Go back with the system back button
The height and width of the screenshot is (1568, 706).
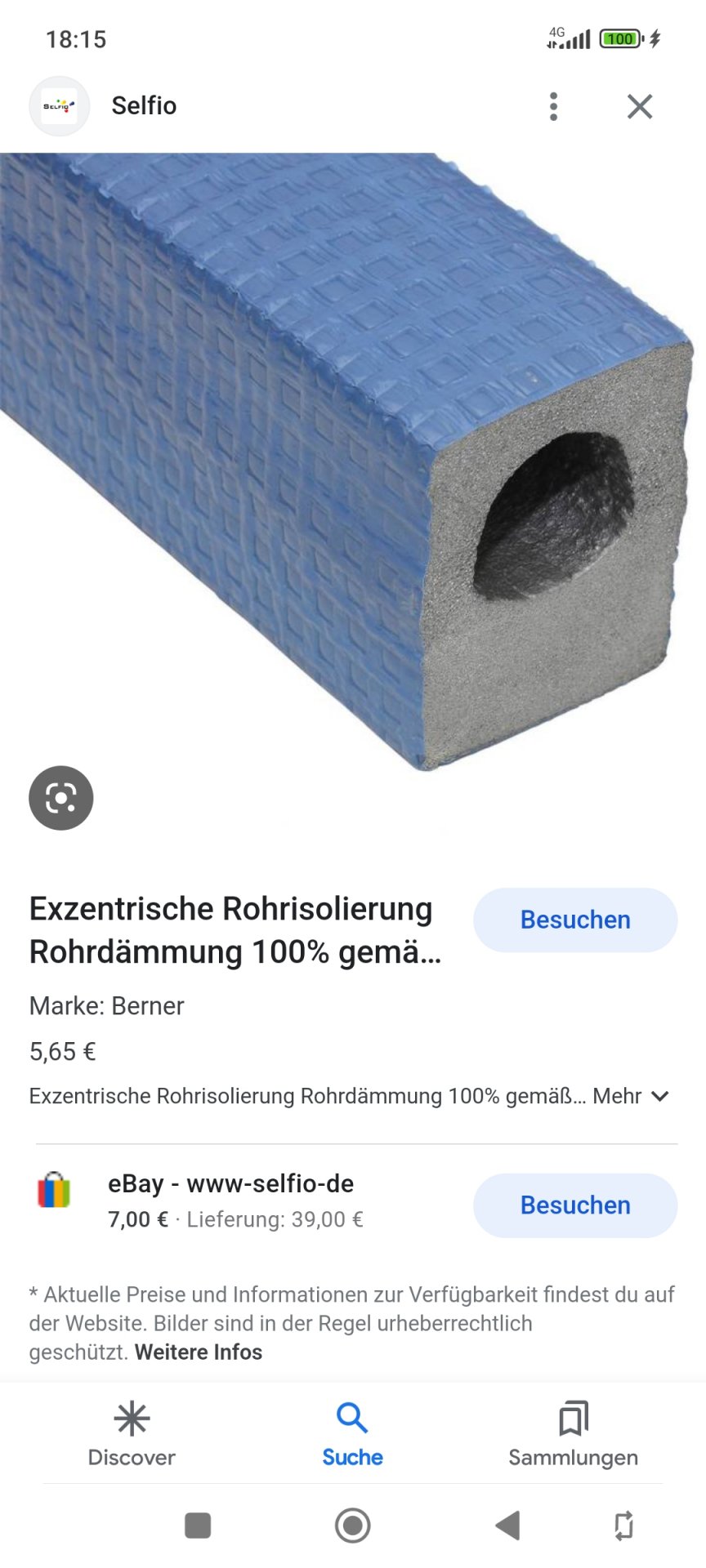507,1525
